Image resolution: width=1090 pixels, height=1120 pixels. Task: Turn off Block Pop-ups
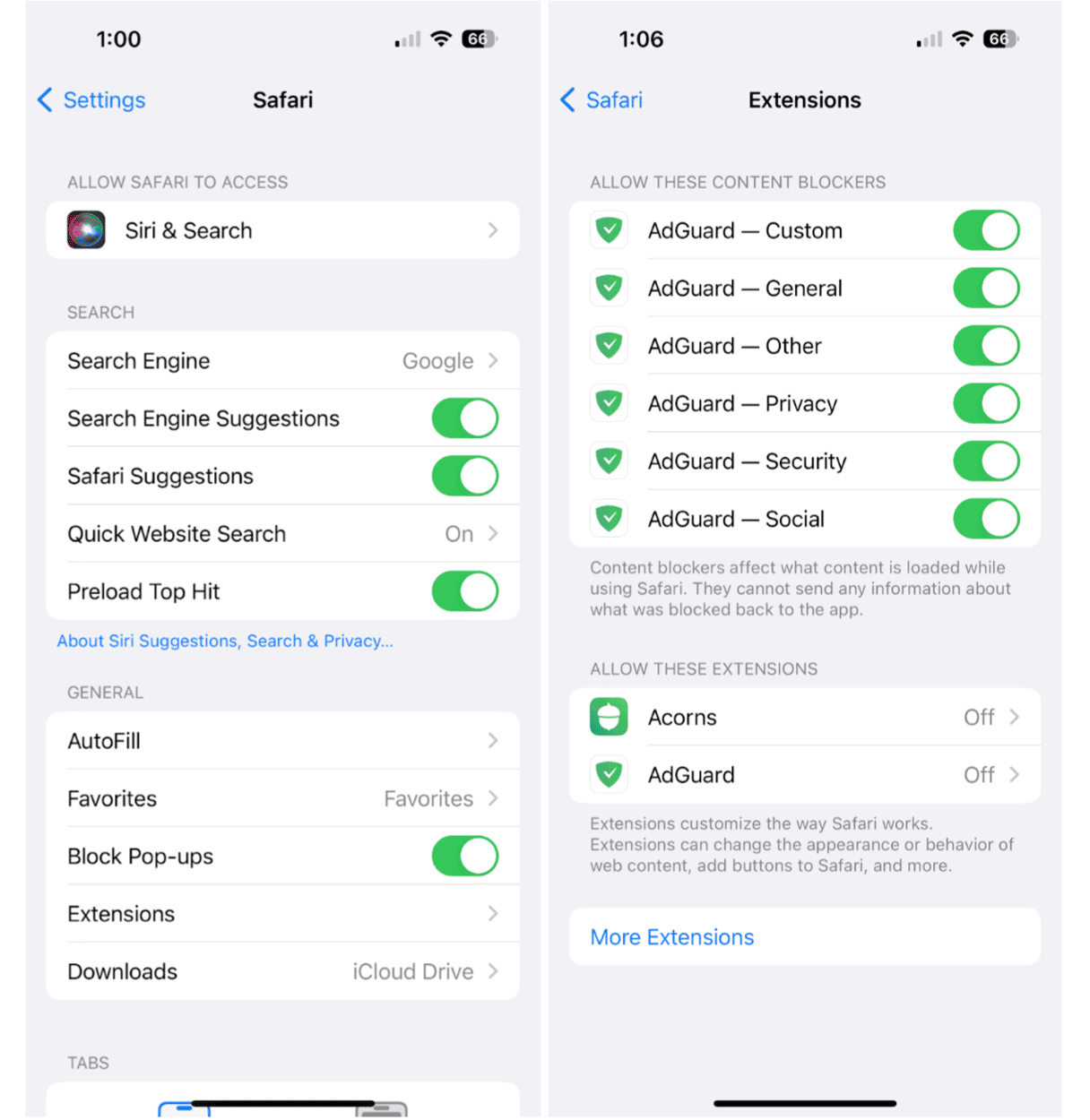pos(464,857)
